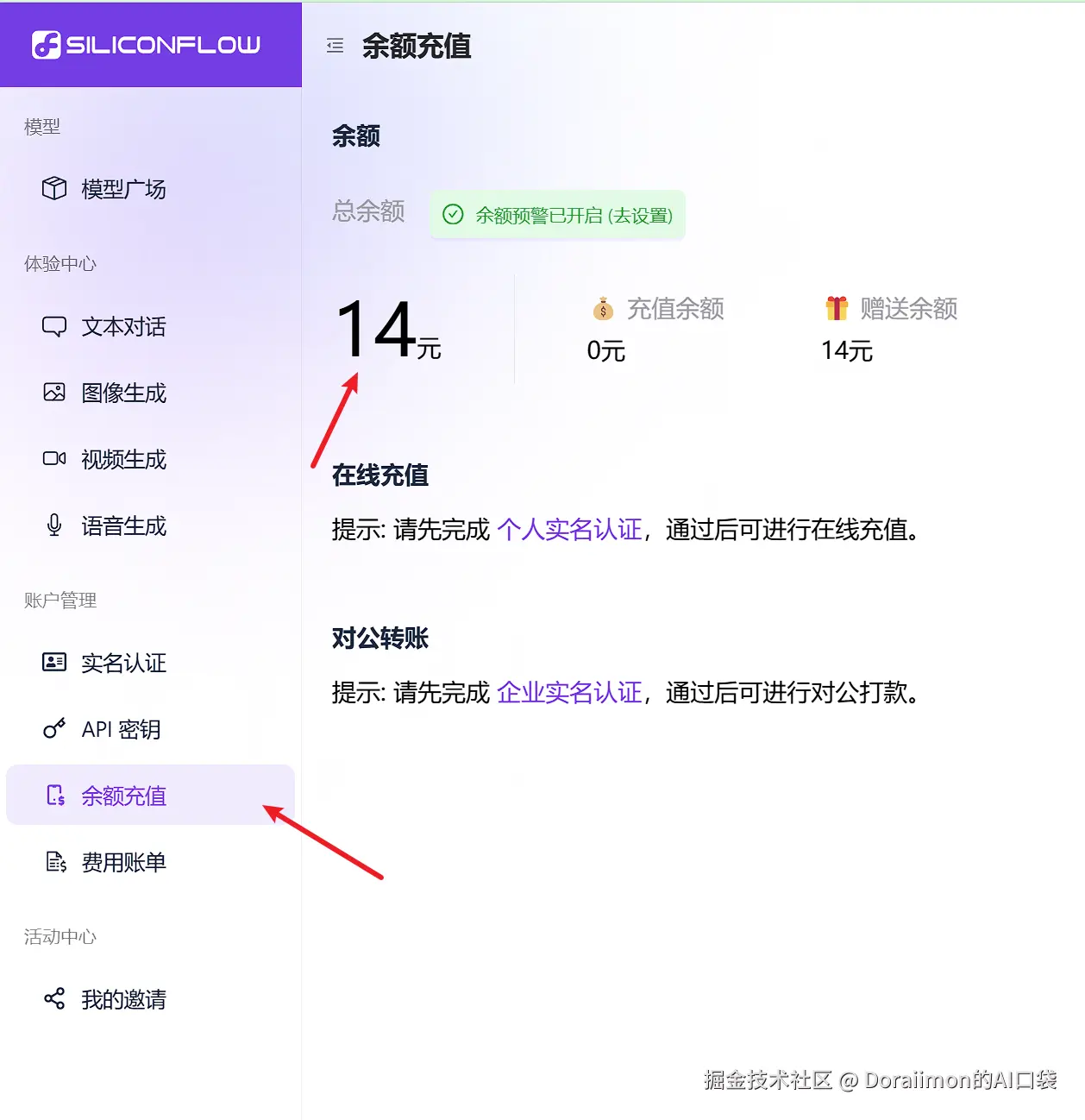Image resolution: width=1085 pixels, height=1120 pixels.
Task: Open 费用账单 page
Action: coord(123,862)
